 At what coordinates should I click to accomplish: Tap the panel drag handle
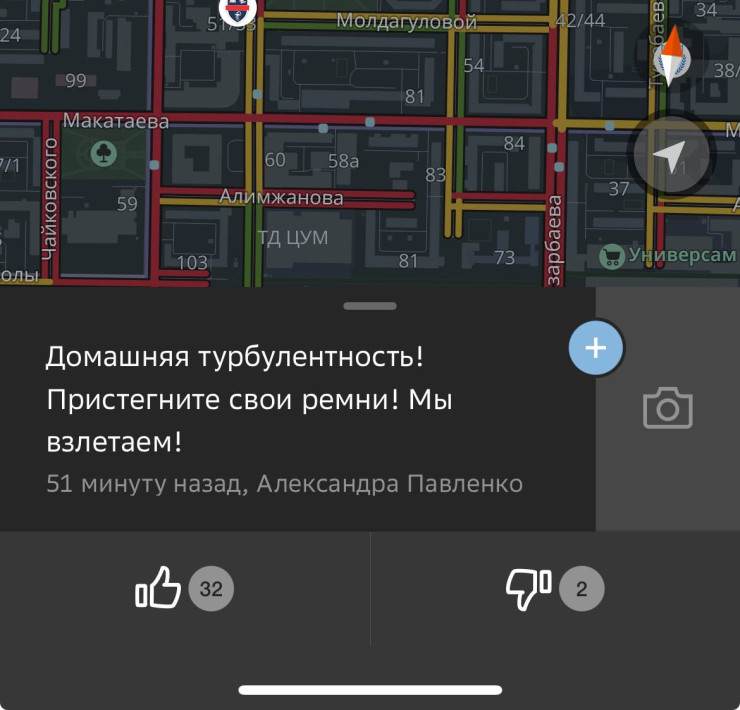coord(369,305)
